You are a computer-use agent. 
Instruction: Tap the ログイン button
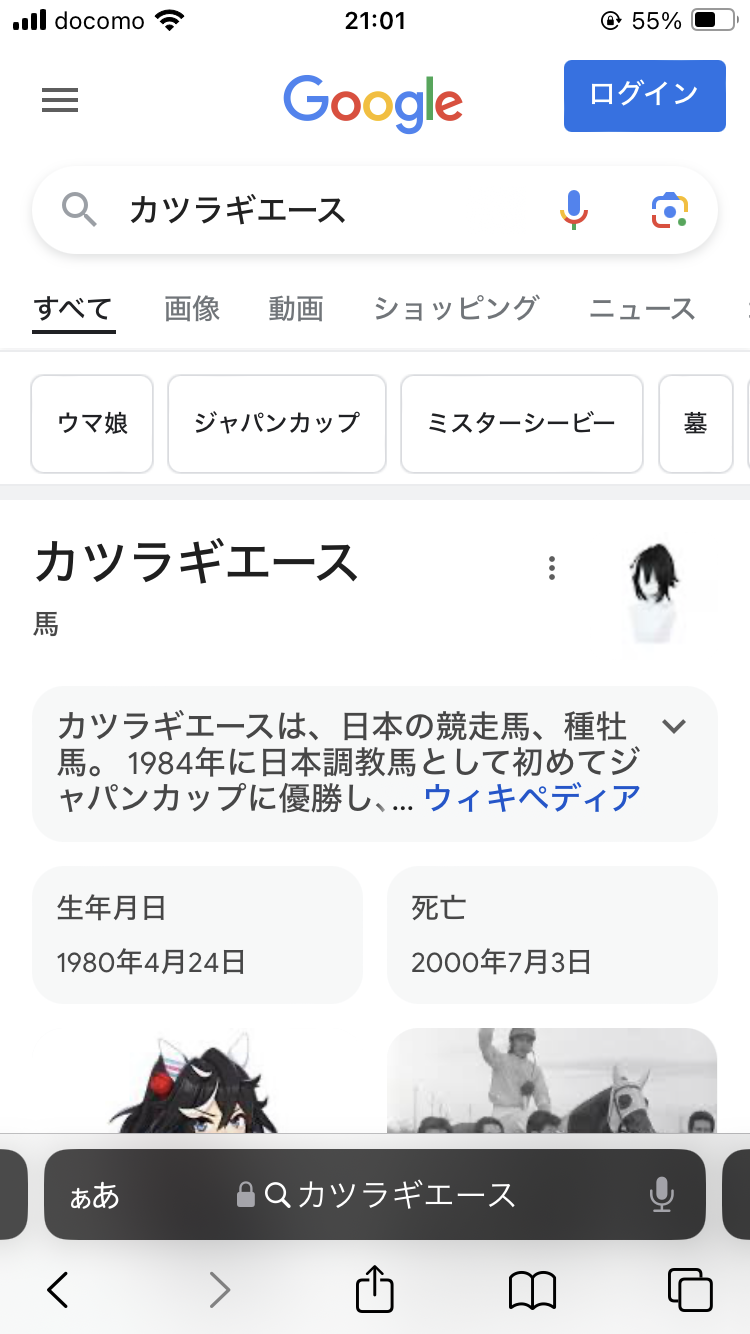[x=644, y=96]
